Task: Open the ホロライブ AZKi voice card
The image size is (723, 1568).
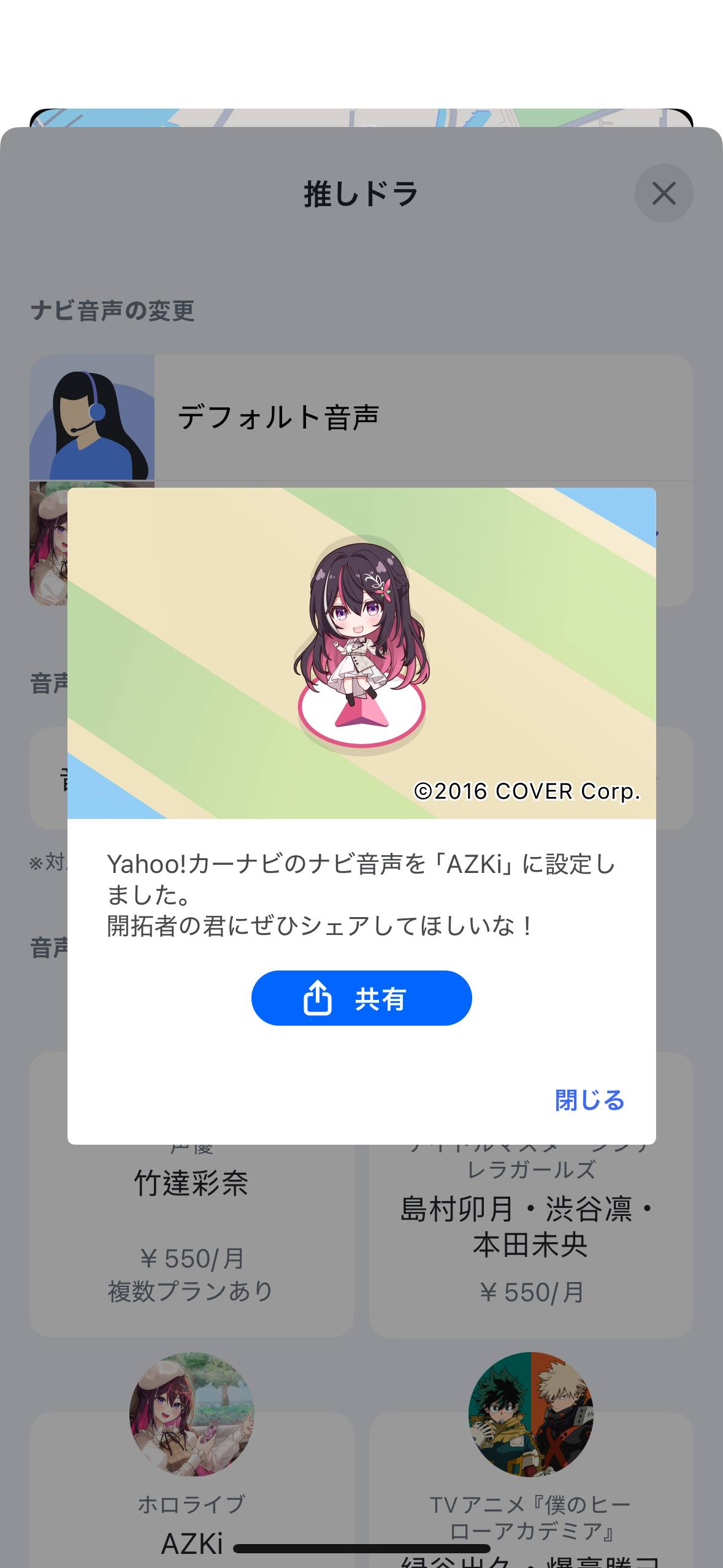Action: 191,1491
